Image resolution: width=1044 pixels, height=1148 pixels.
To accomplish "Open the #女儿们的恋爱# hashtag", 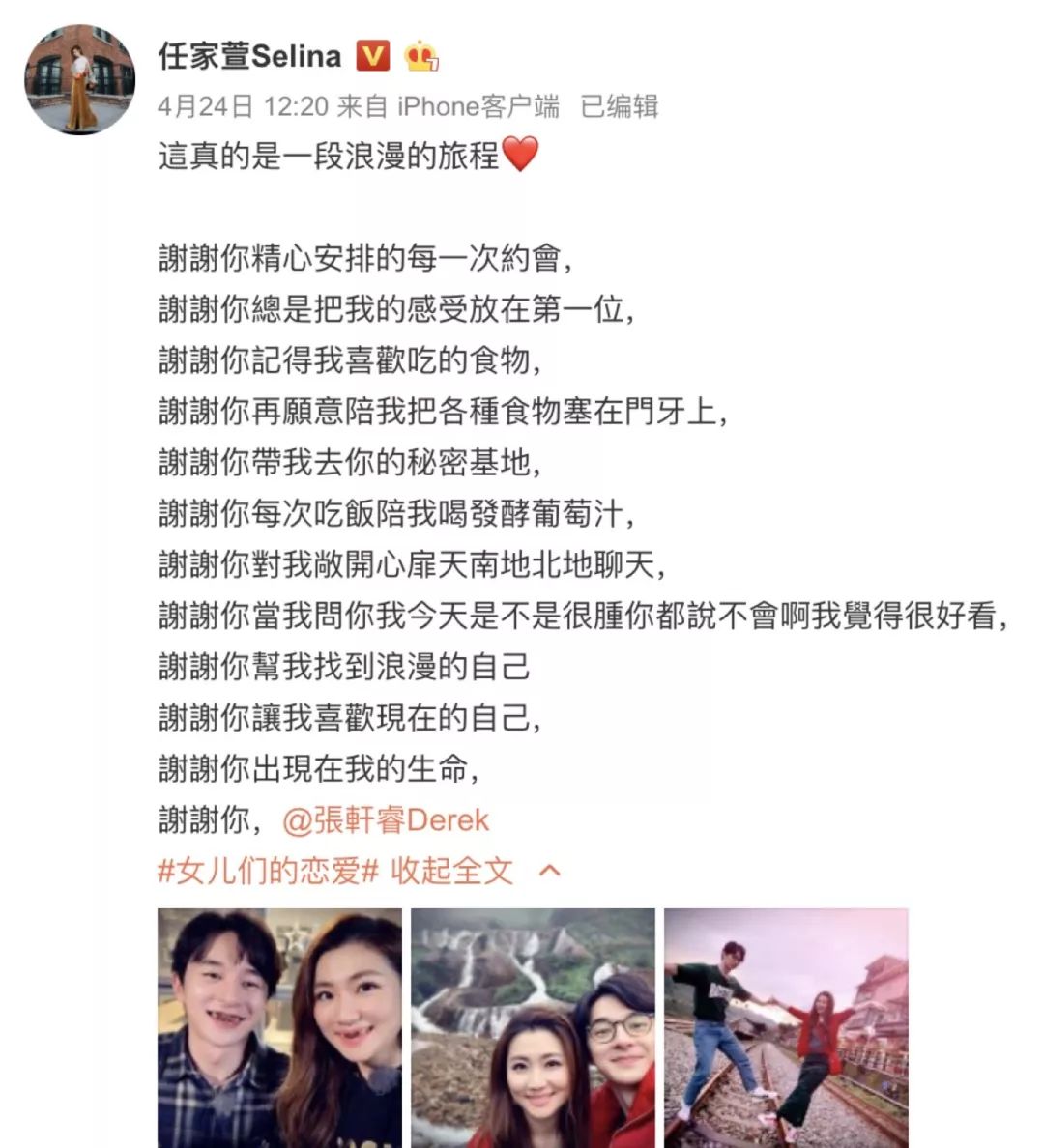I will [x=268, y=871].
